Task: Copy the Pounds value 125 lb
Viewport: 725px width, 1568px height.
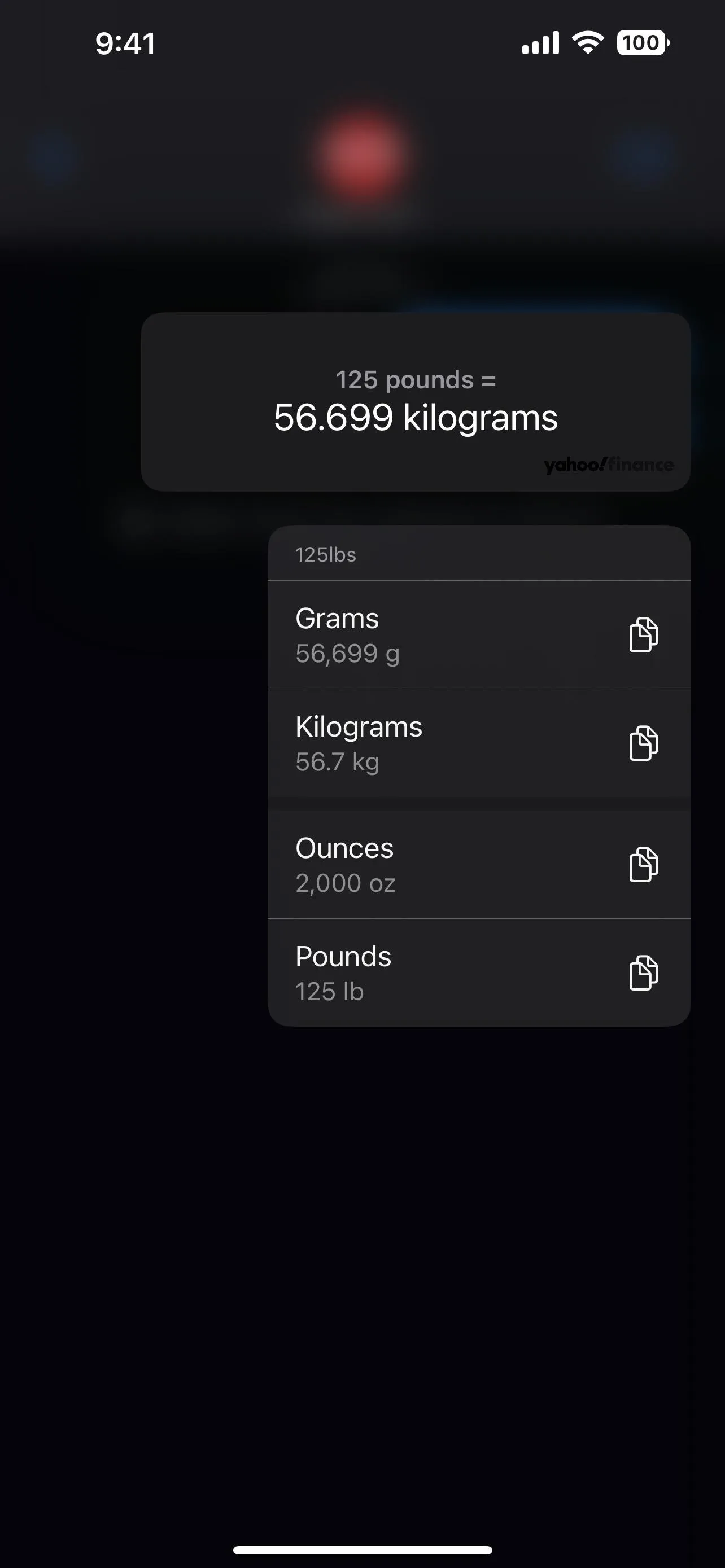Action: (x=644, y=972)
